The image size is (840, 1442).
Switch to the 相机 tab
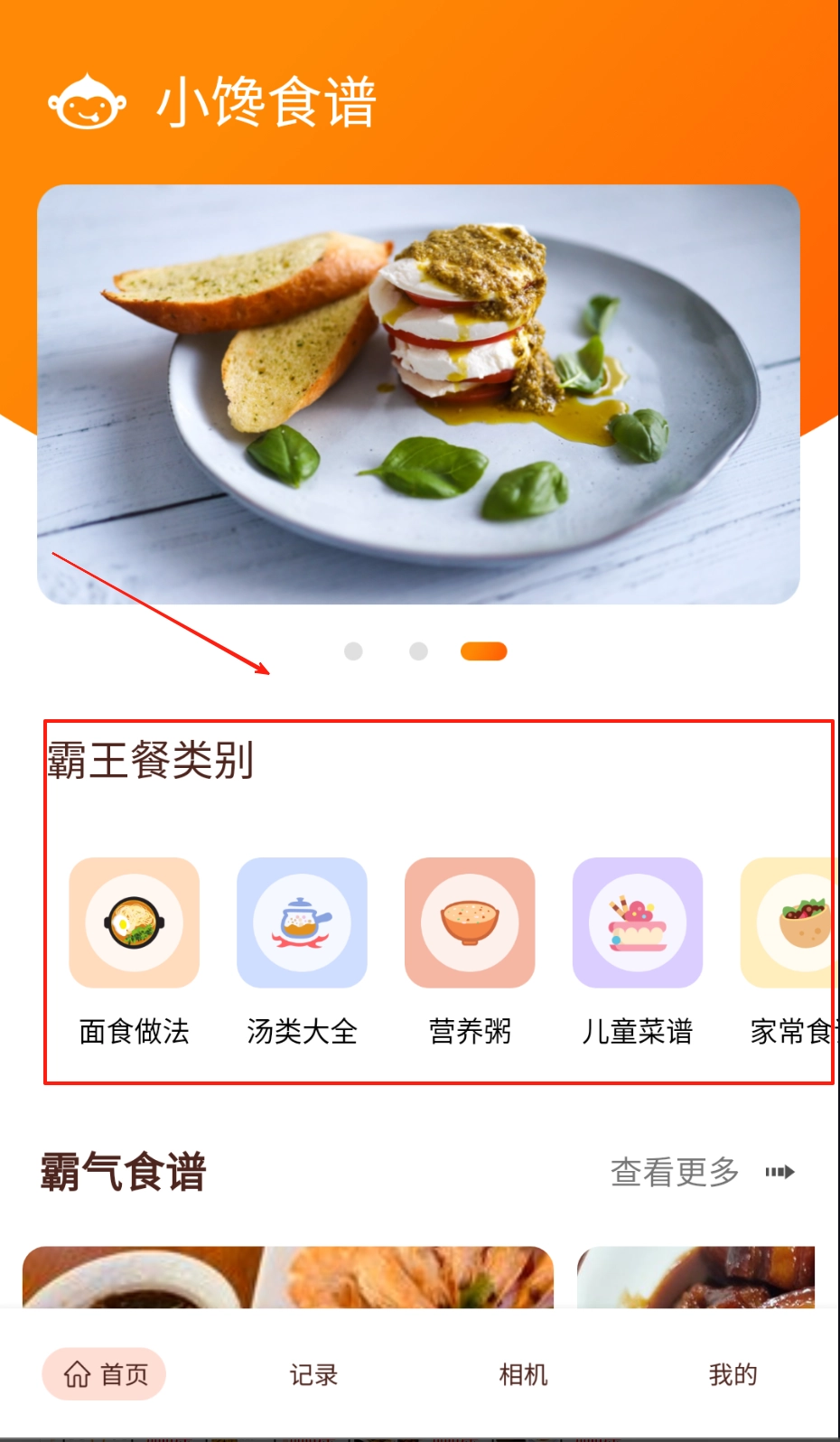[x=523, y=1374]
